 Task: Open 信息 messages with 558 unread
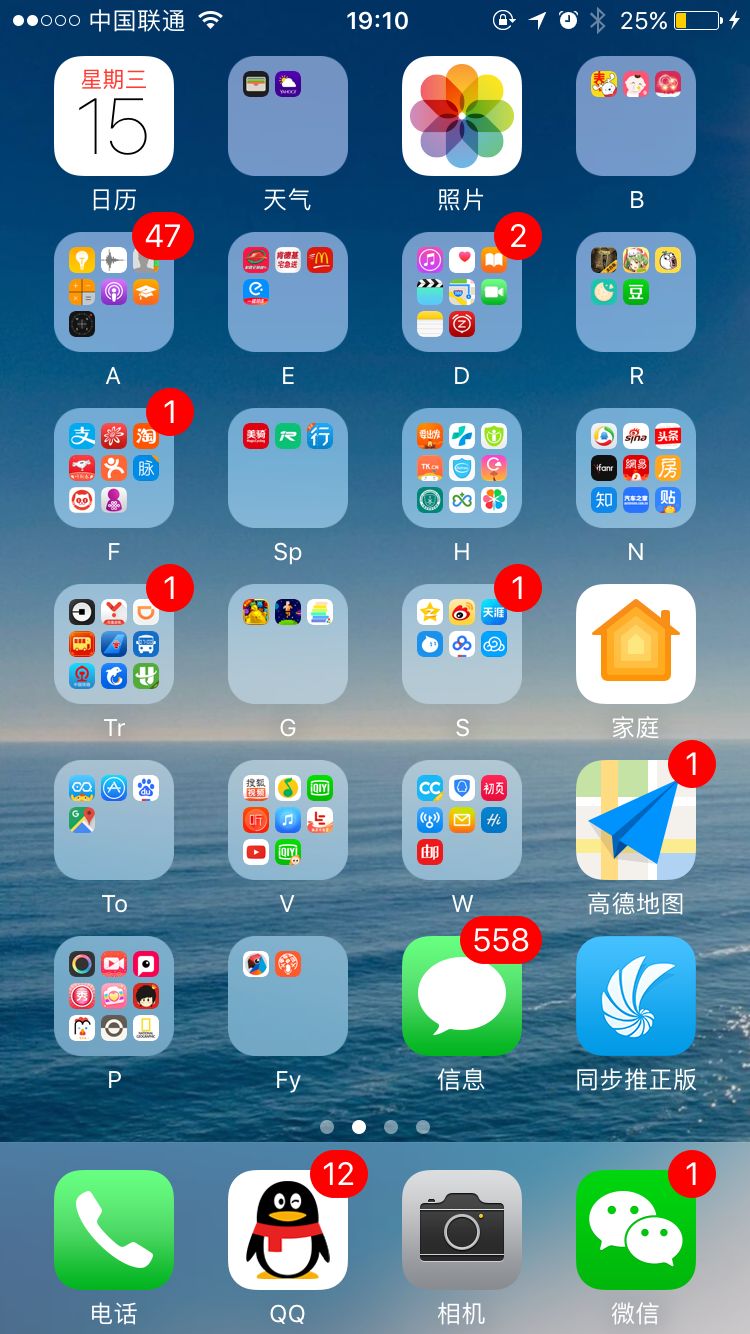461,996
